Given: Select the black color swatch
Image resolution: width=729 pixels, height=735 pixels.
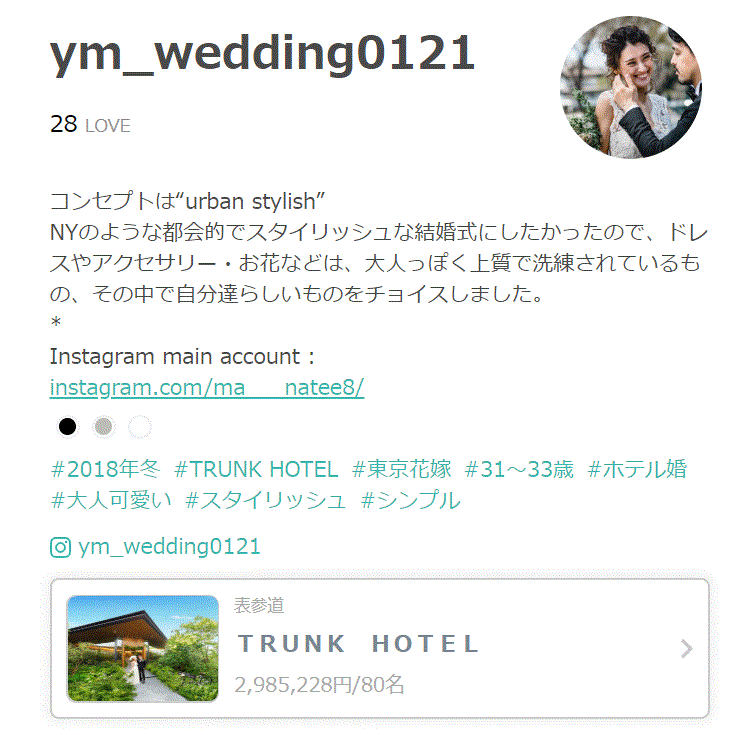Looking at the screenshot, I should (x=67, y=427).
